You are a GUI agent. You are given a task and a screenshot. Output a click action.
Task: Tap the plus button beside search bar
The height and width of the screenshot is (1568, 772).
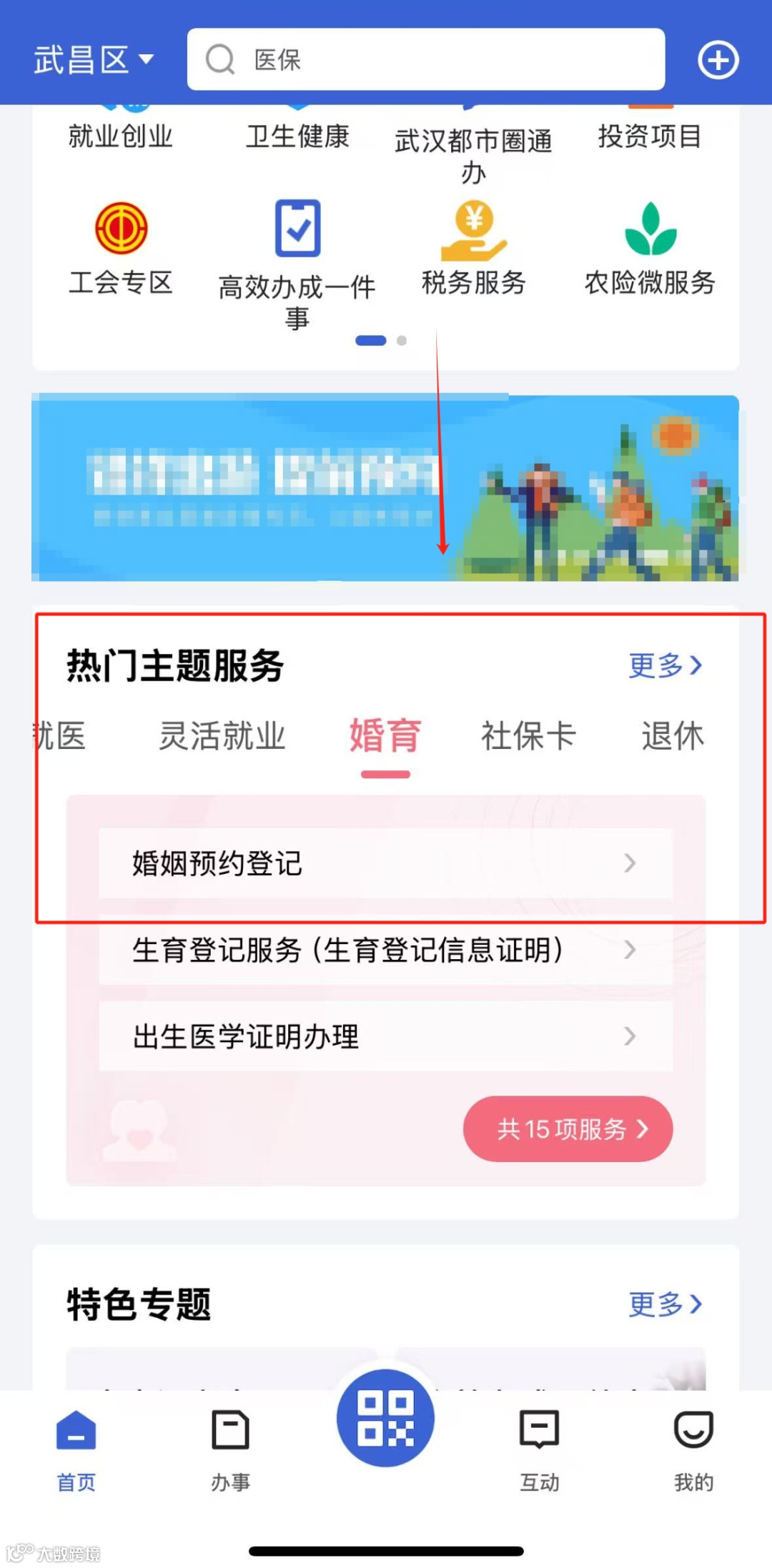point(717,59)
